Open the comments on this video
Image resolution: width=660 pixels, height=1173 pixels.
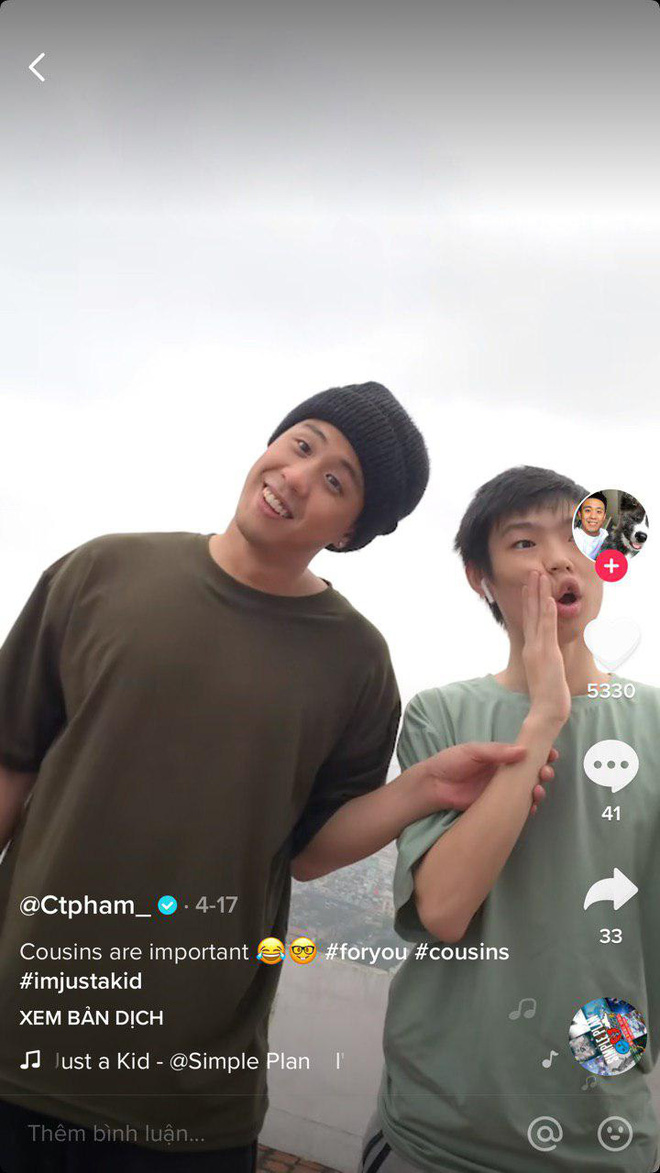click(611, 768)
